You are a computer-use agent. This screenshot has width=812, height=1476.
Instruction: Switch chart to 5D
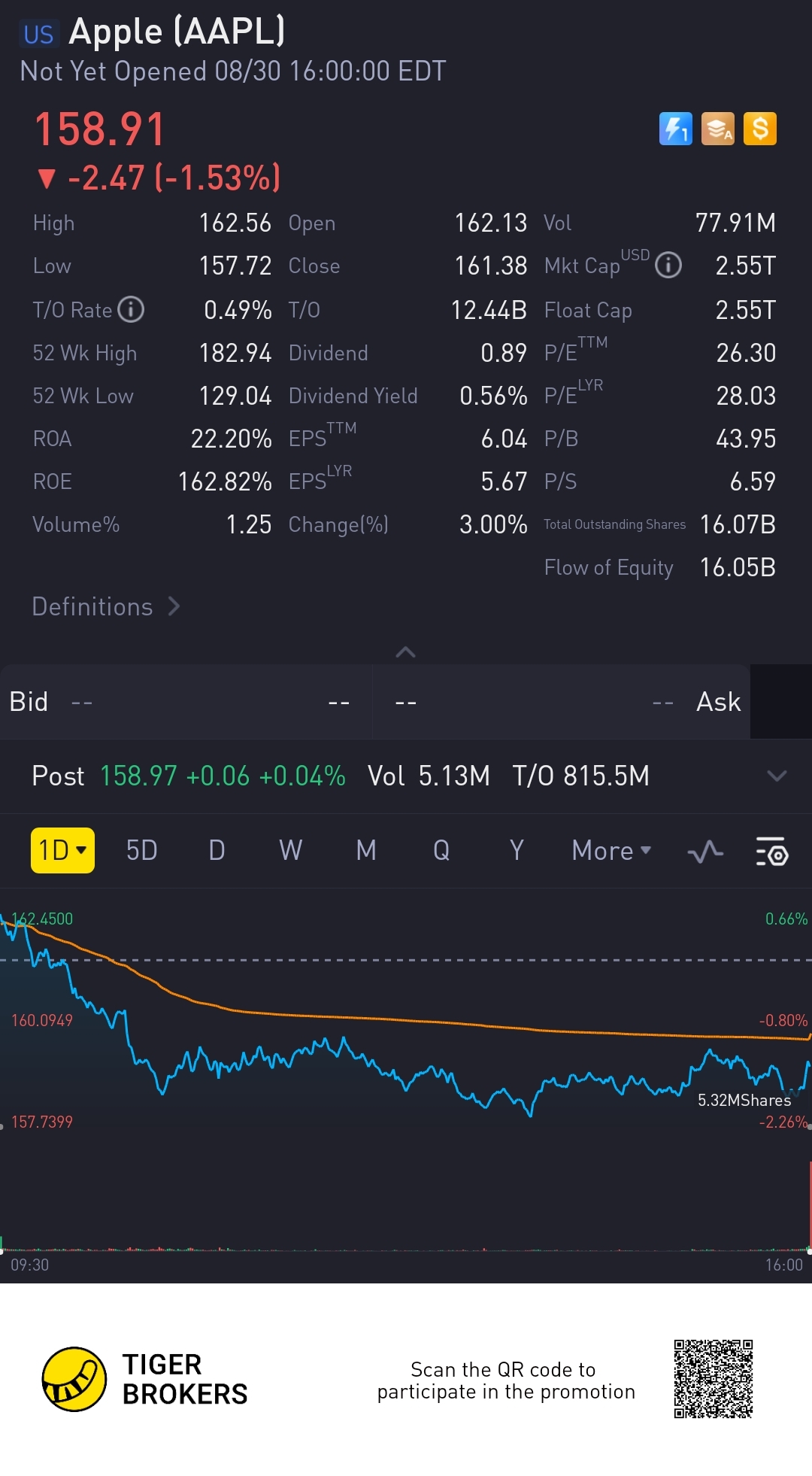141,850
